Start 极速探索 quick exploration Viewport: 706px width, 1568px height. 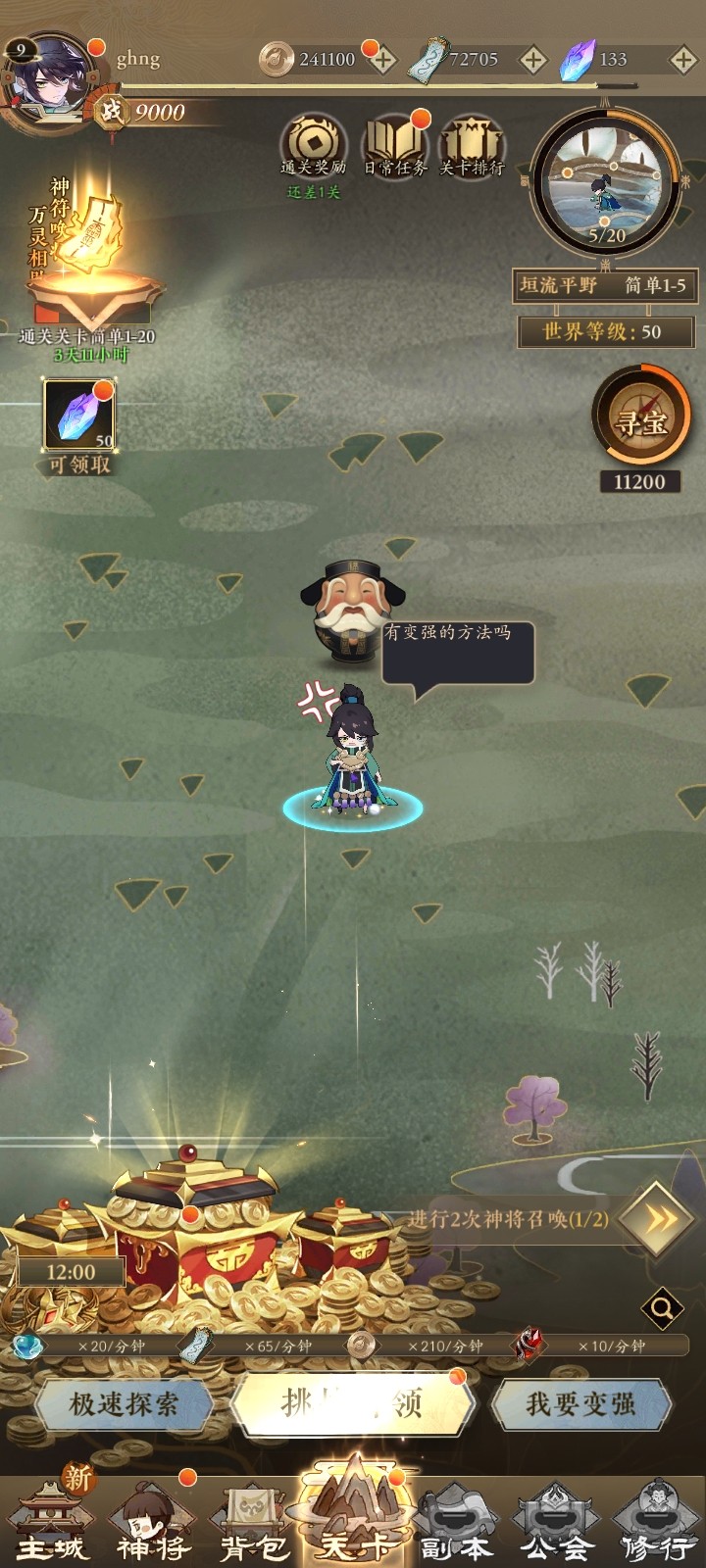(124, 1403)
